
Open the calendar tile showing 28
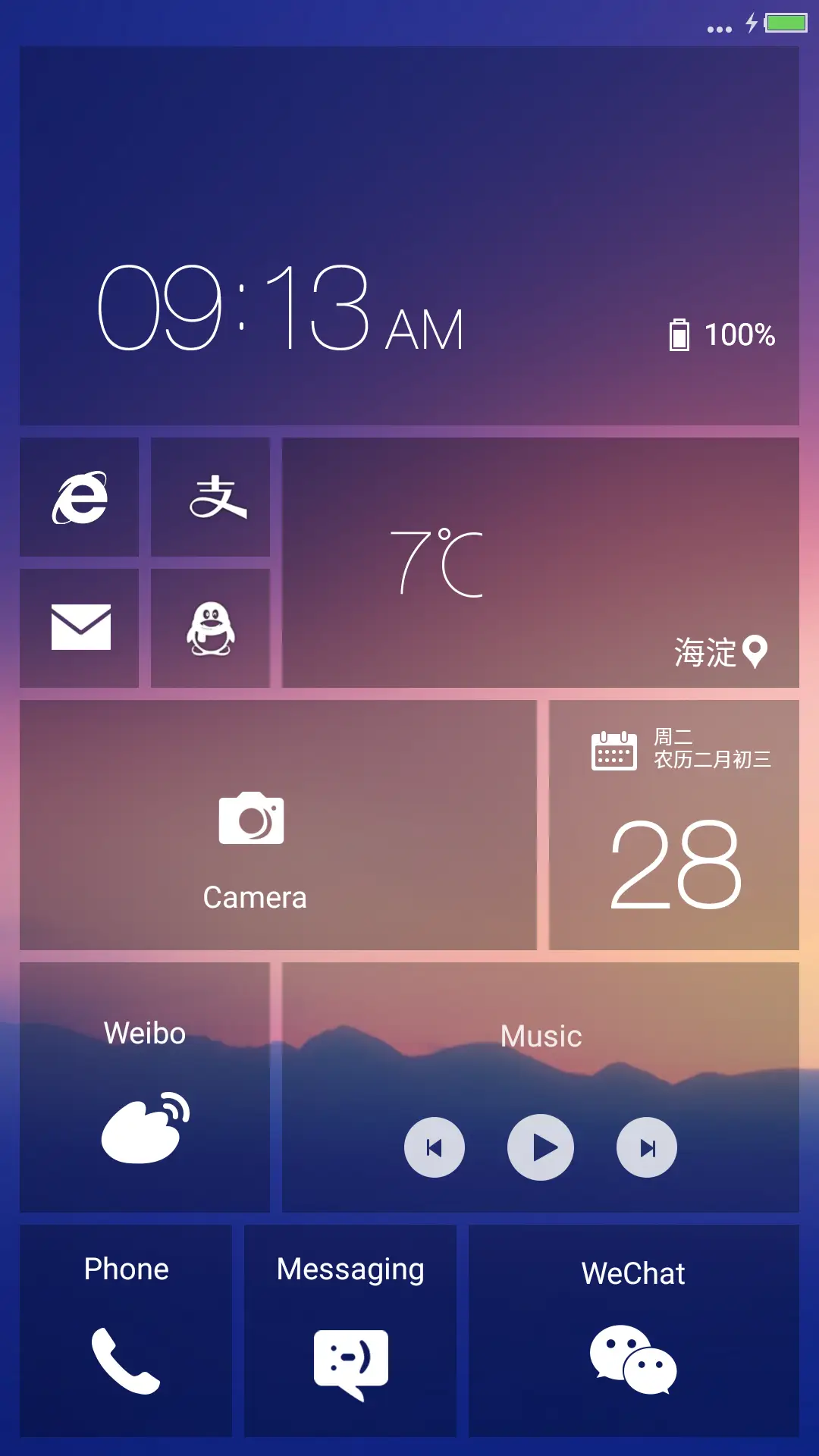(x=673, y=825)
